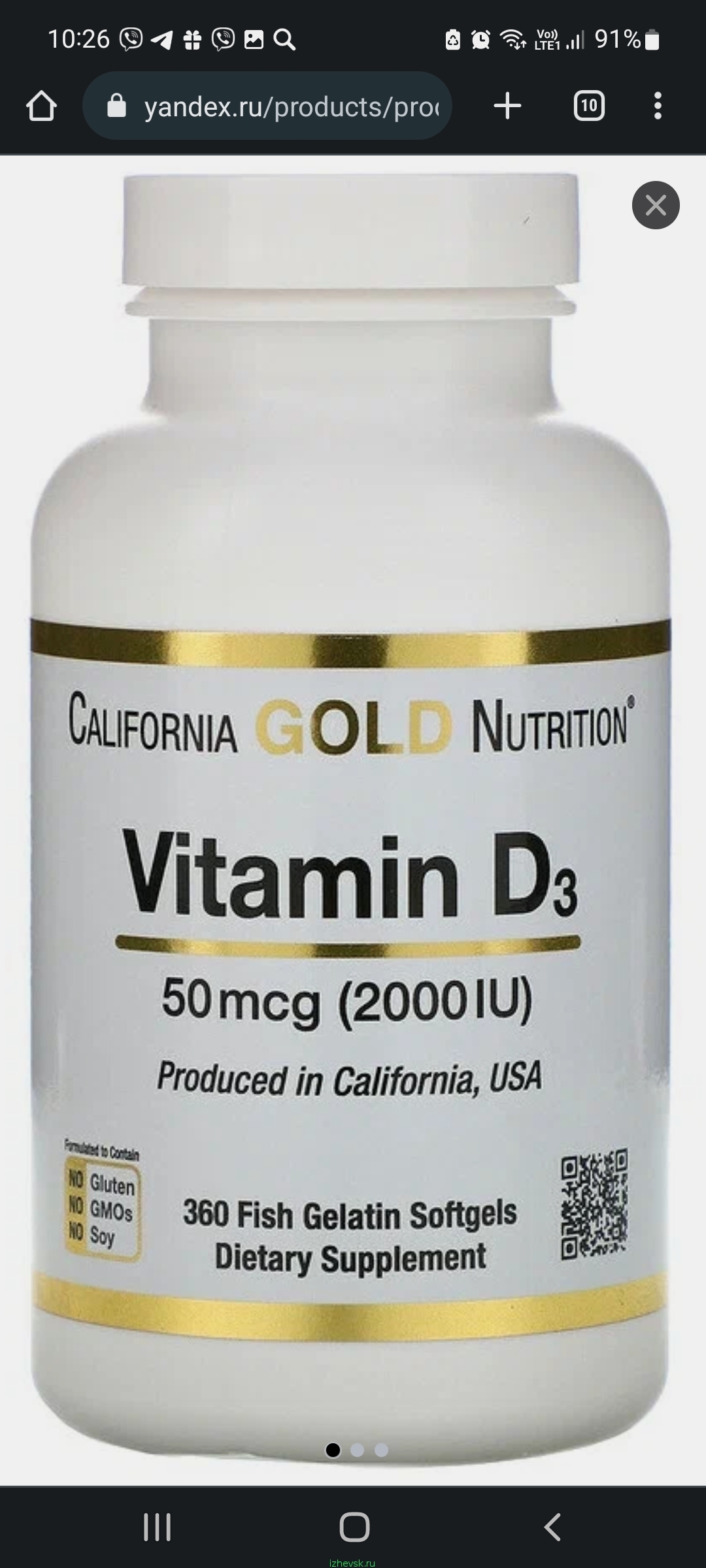
Task: Open the browser home page
Action: (41, 106)
